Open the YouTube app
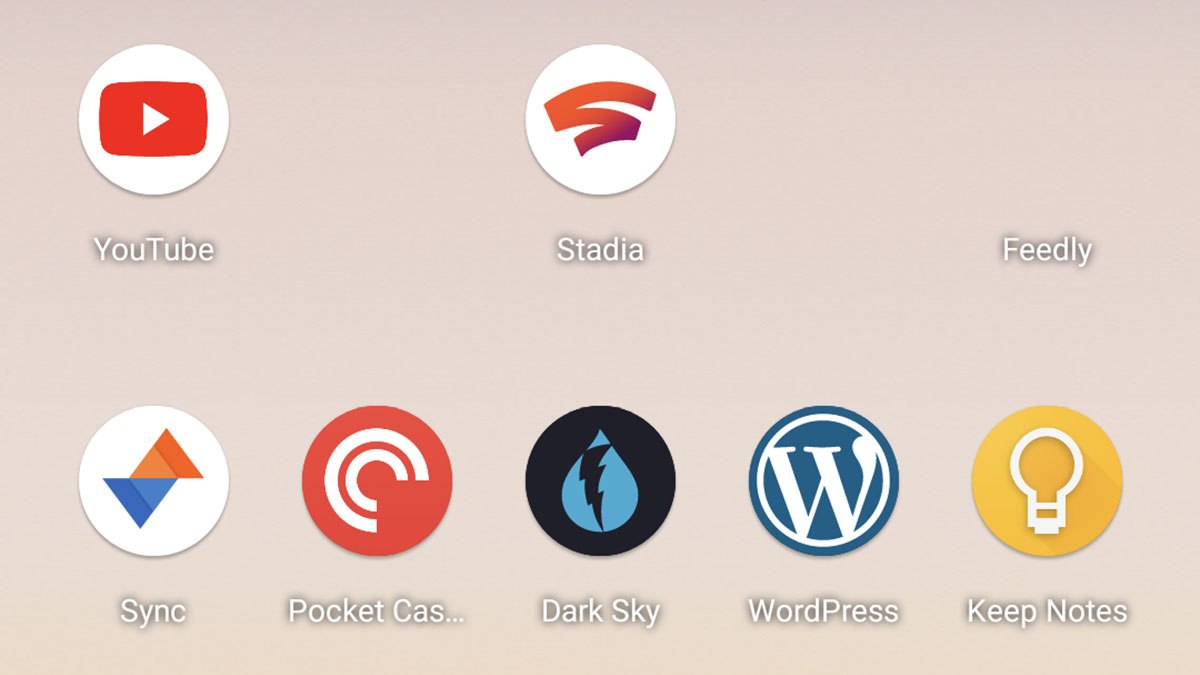Screen dimensions: 1200x675 pos(154,120)
